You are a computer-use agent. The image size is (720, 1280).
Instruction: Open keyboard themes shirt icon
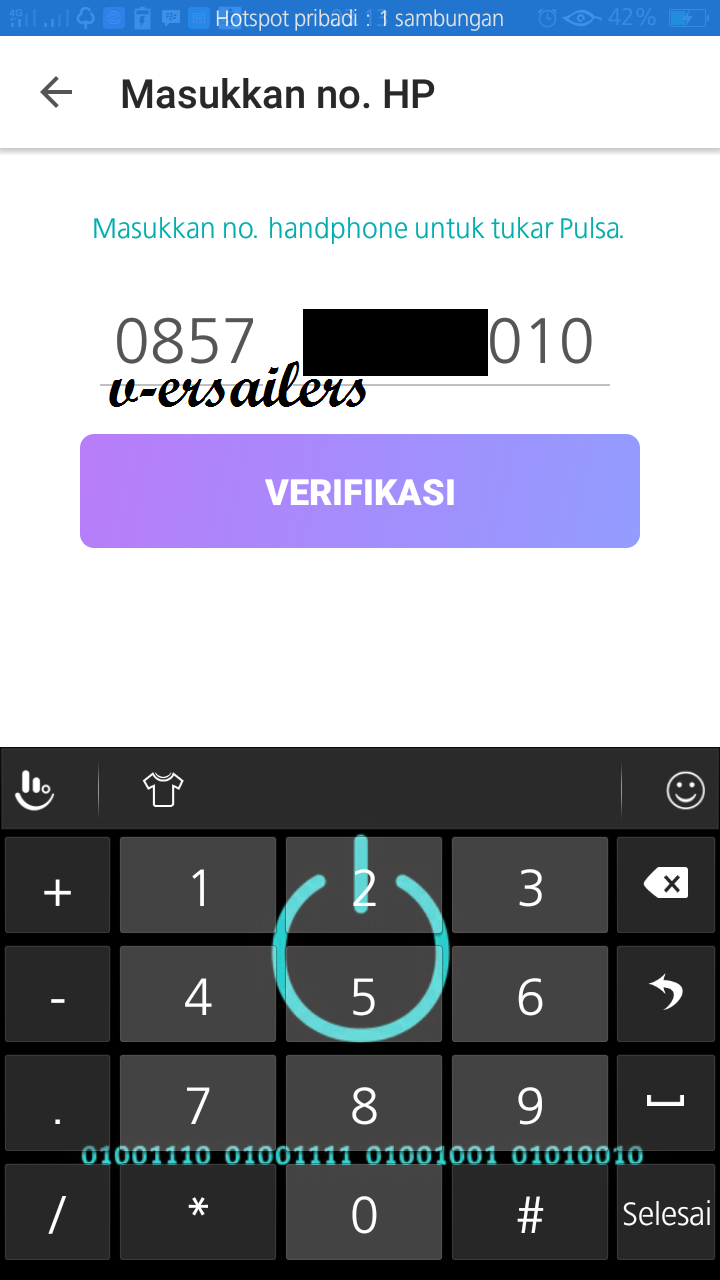(163, 790)
